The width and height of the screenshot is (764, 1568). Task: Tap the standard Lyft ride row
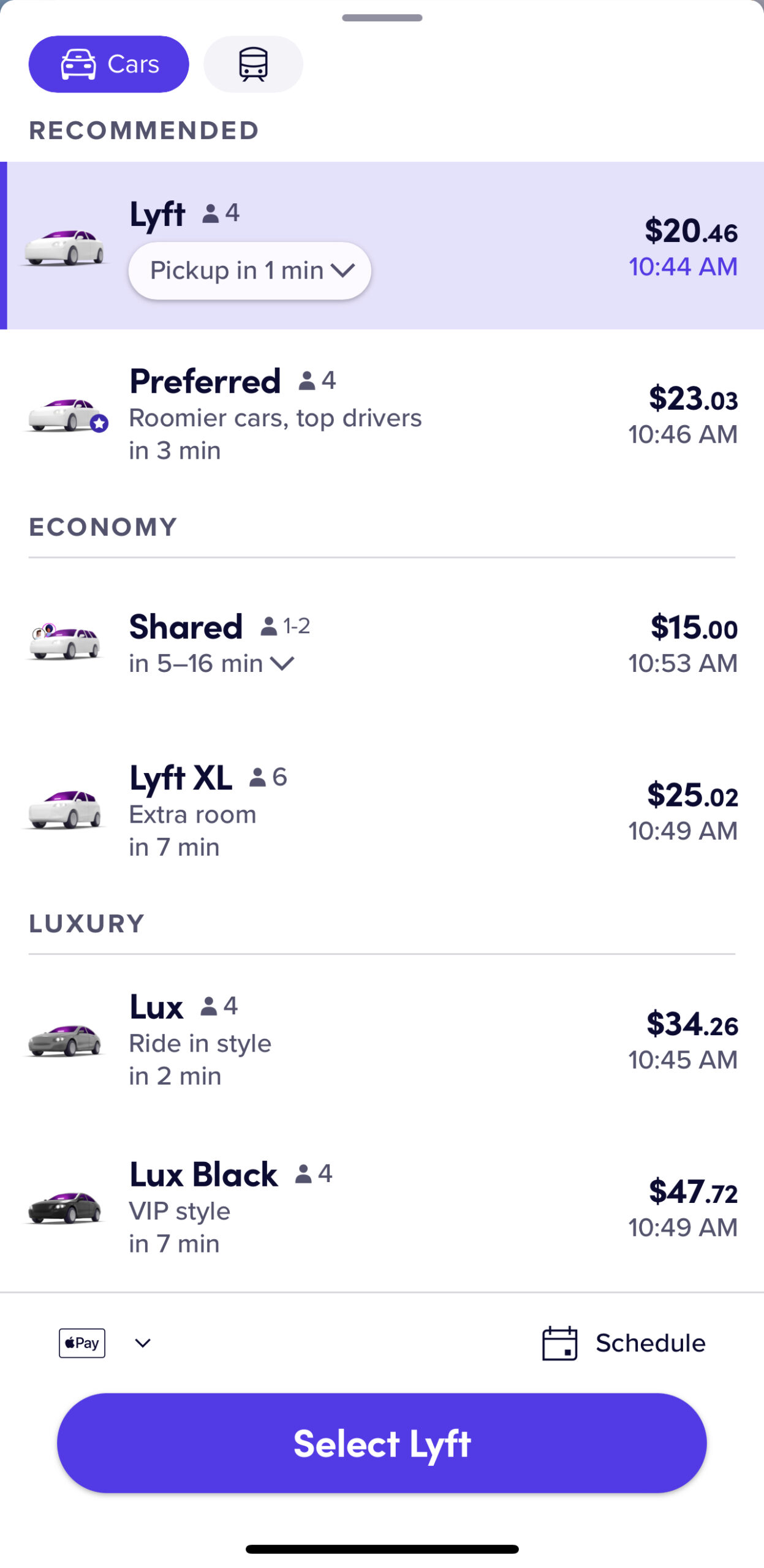click(x=382, y=246)
